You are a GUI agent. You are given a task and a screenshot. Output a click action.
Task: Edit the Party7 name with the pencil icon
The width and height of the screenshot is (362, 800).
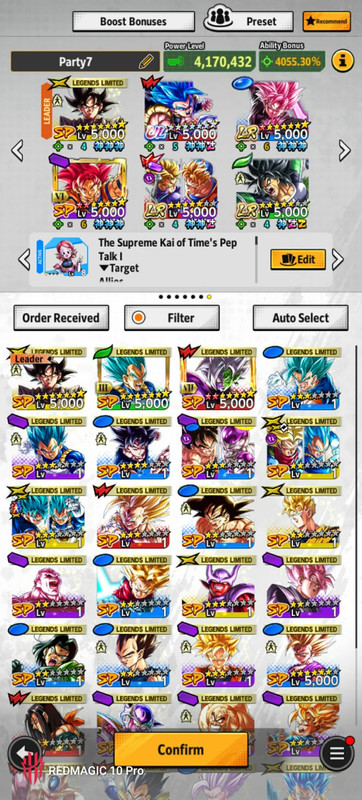[x=146, y=62]
